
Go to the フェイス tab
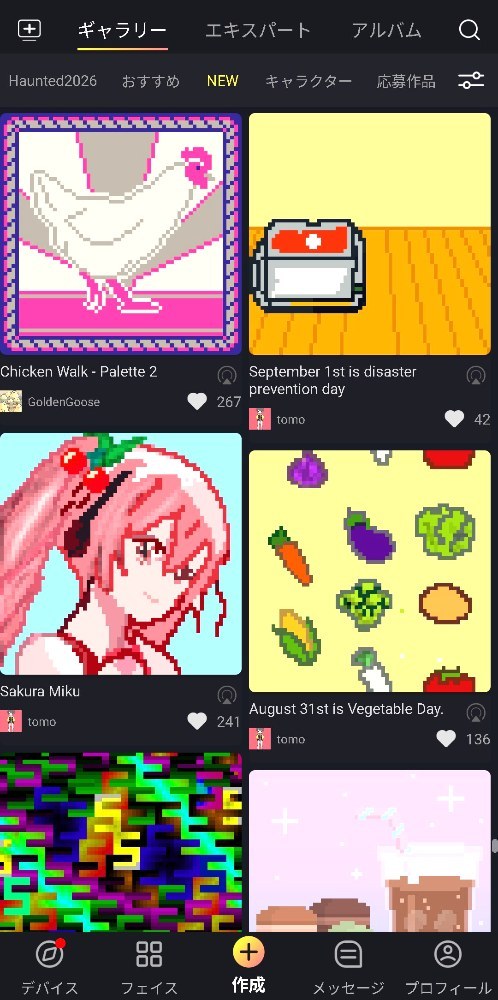pyautogui.click(x=149, y=968)
